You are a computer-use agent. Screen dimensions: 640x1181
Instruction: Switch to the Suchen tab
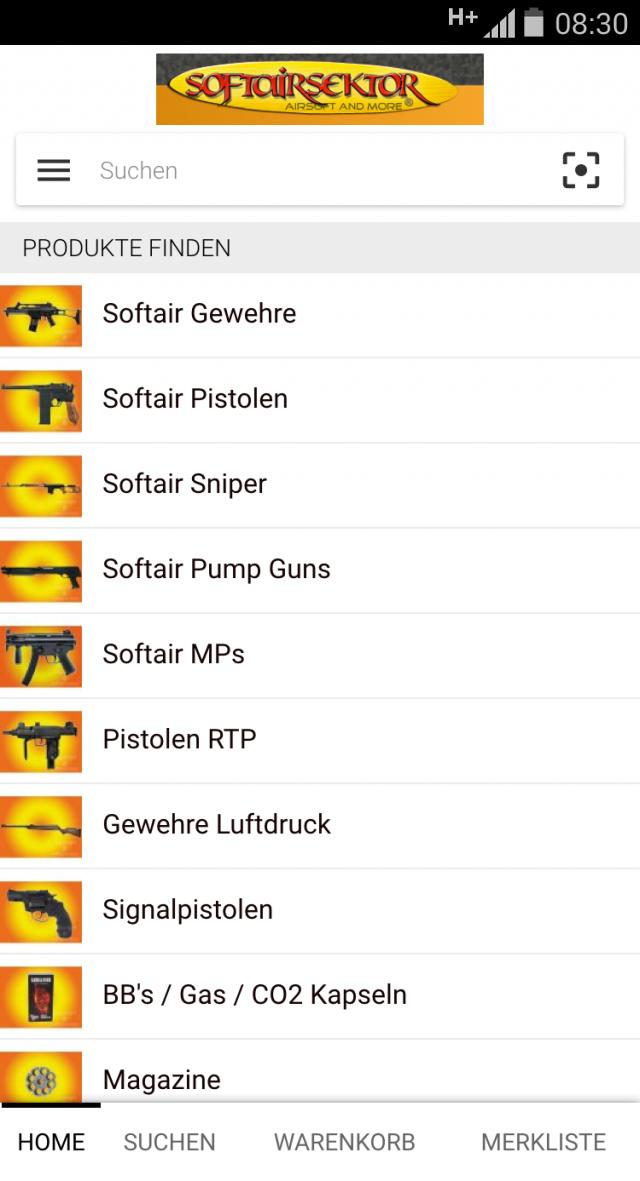tap(169, 1142)
